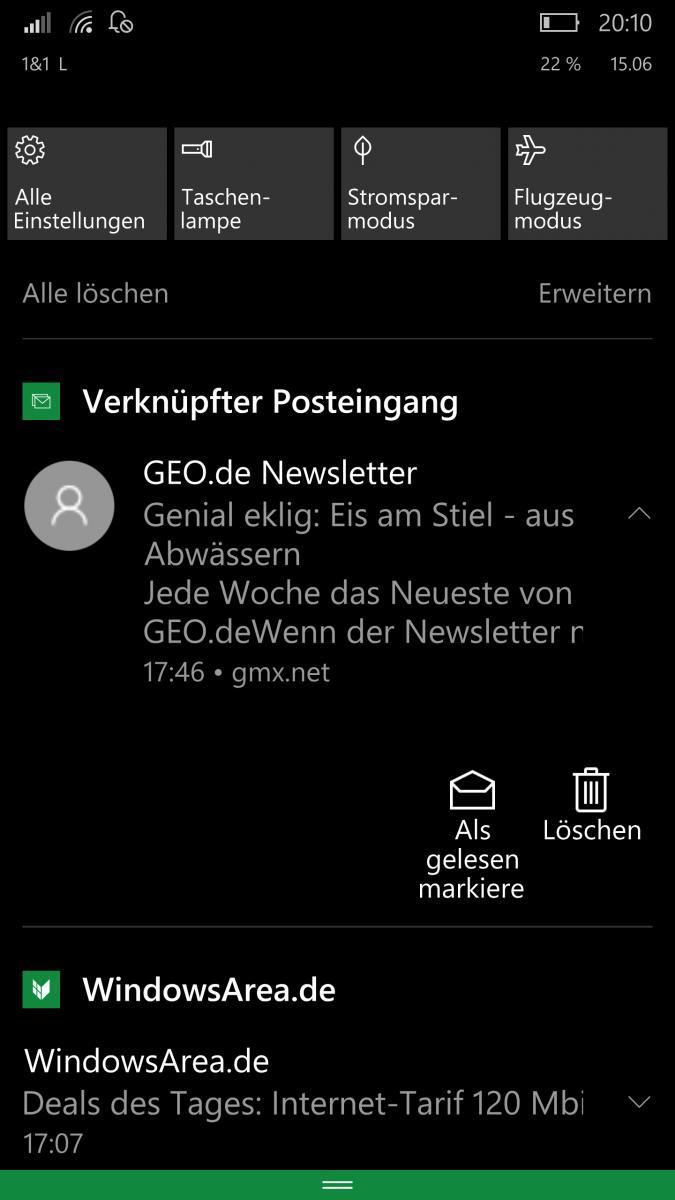Tap the green handle bar at bottom
This screenshot has height=1200, width=675.
(x=337, y=1185)
